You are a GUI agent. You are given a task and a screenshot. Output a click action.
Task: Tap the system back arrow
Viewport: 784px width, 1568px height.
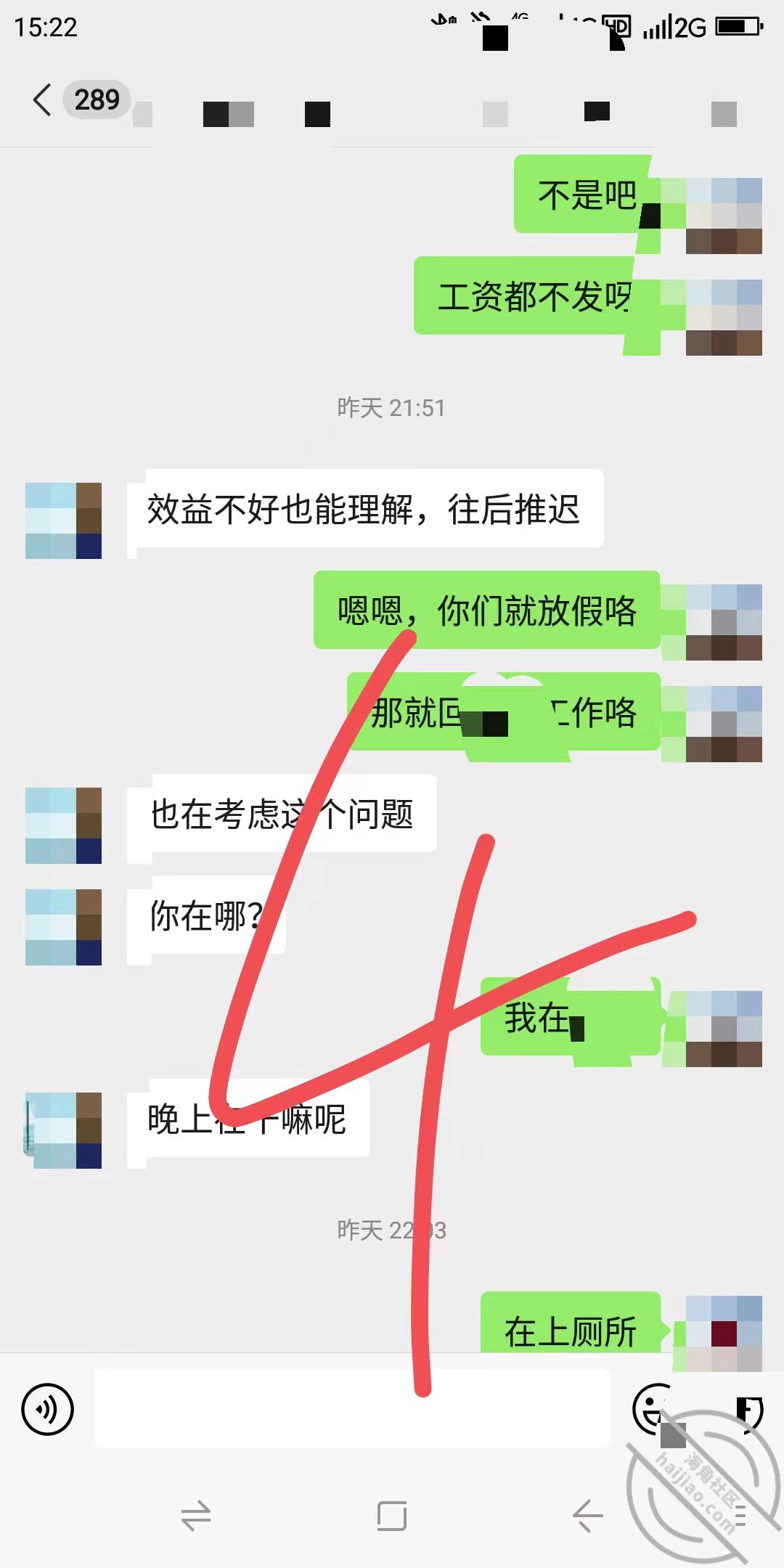click(x=588, y=1516)
